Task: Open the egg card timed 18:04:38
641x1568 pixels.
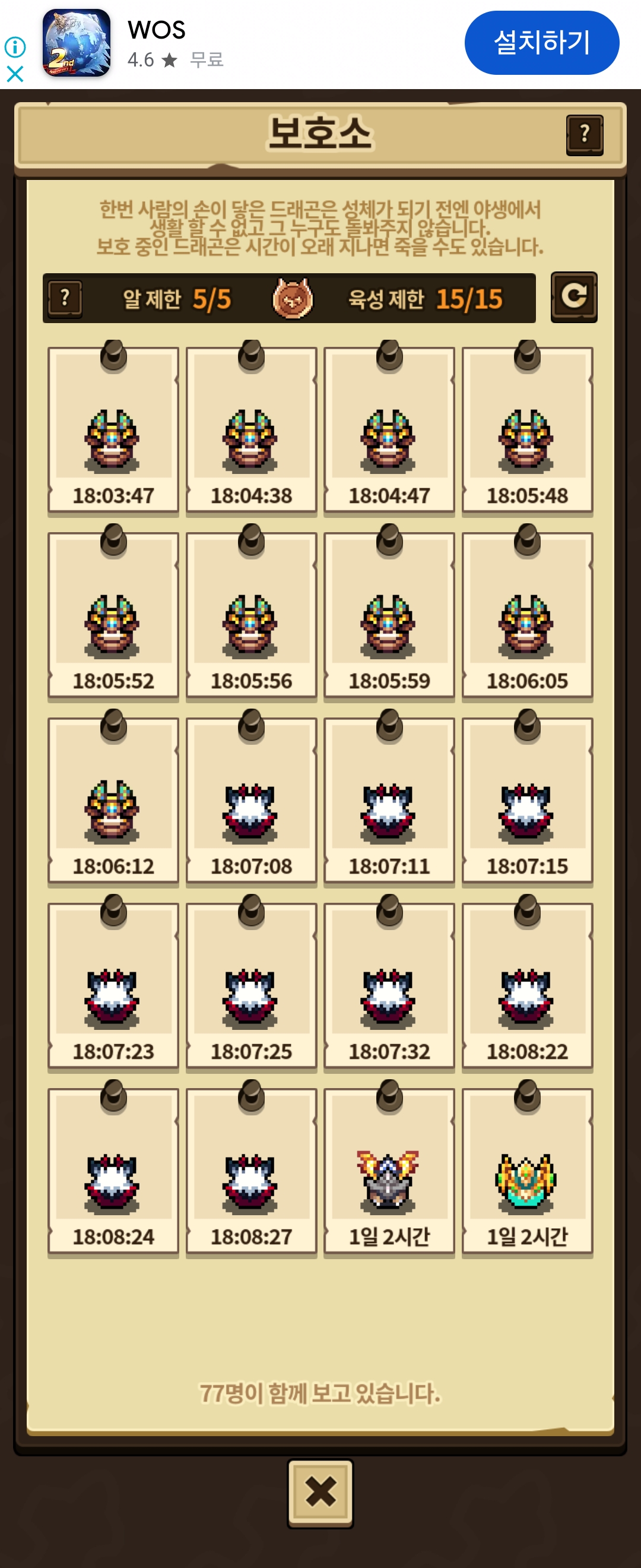Action: (251, 431)
